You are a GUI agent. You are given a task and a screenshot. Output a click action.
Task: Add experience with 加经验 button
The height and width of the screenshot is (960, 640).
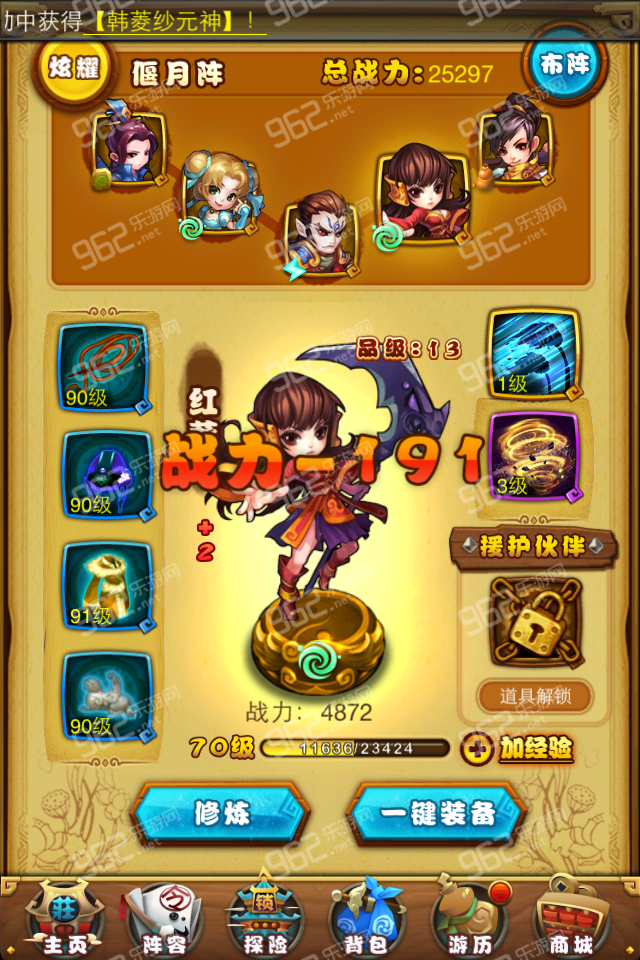click(x=519, y=748)
